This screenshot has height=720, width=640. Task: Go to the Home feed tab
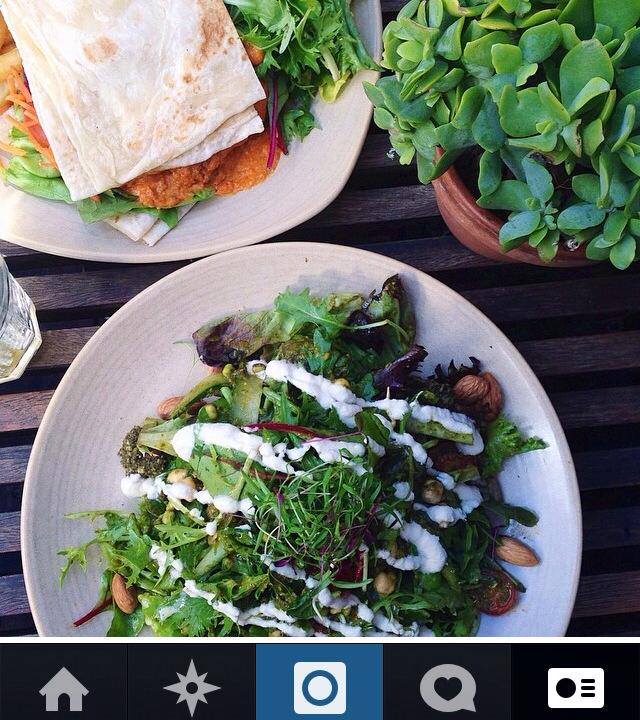[x=64, y=688]
